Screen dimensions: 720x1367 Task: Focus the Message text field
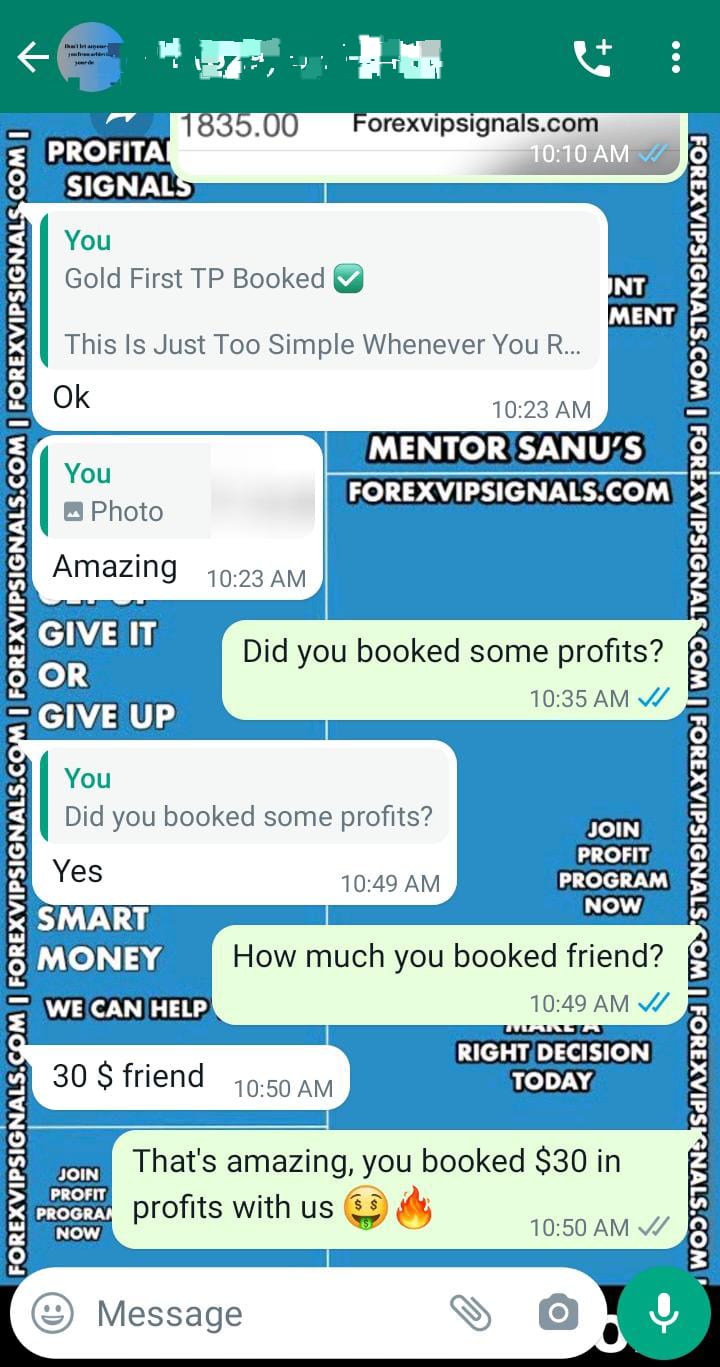[260, 1313]
